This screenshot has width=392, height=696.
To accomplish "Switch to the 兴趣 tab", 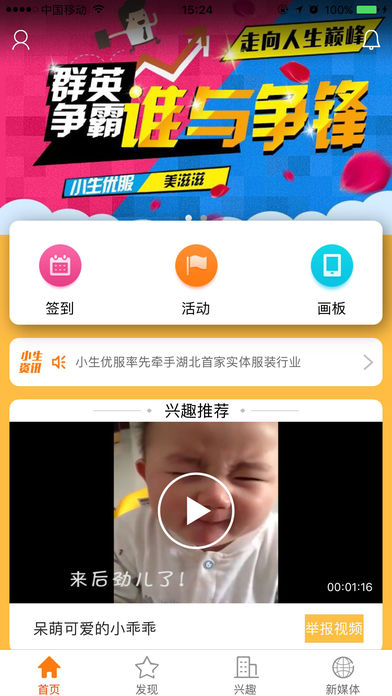I will (245, 675).
